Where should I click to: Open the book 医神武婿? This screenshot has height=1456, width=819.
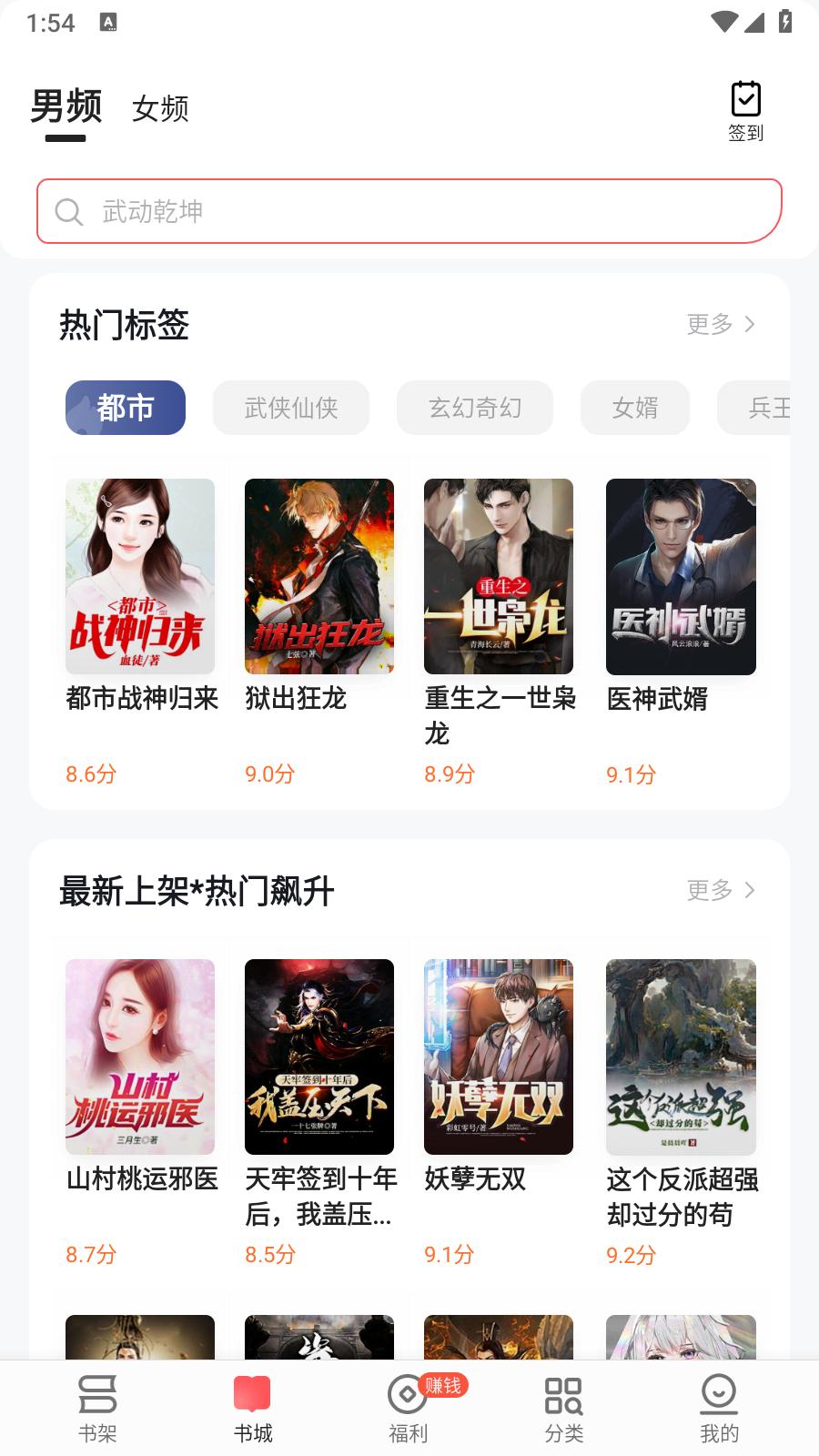[680, 577]
